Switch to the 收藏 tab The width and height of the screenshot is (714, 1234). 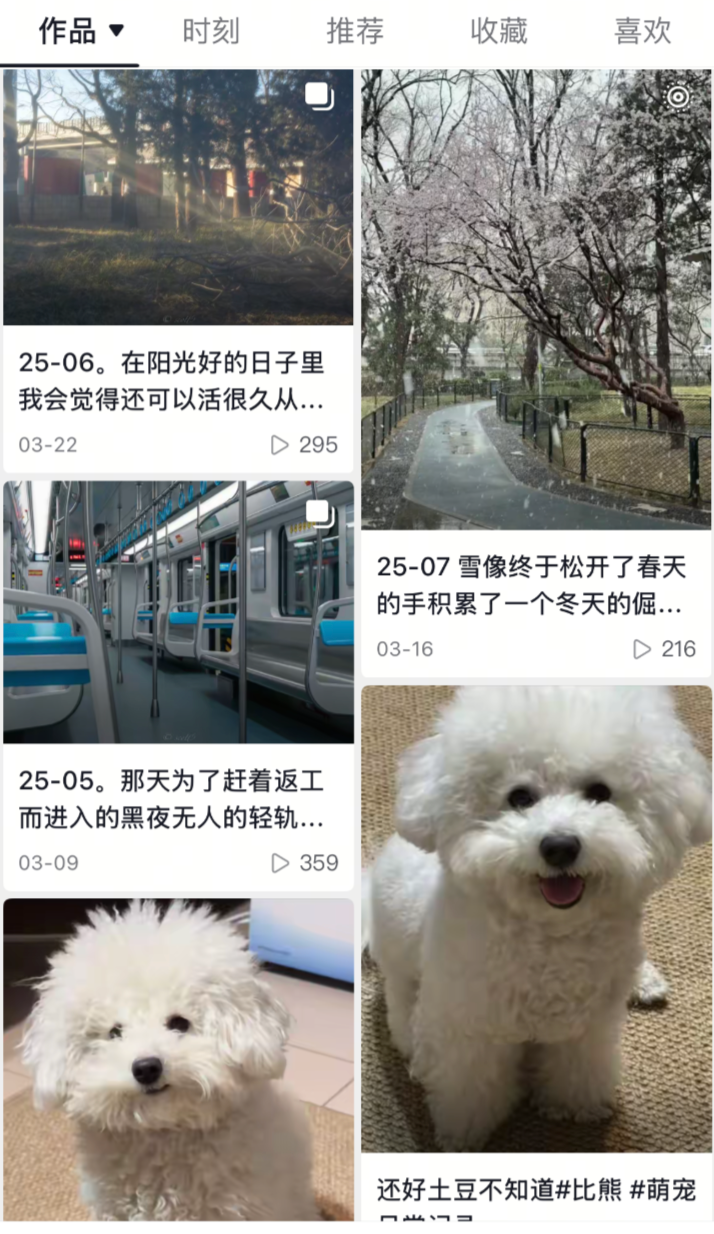coord(499,31)
